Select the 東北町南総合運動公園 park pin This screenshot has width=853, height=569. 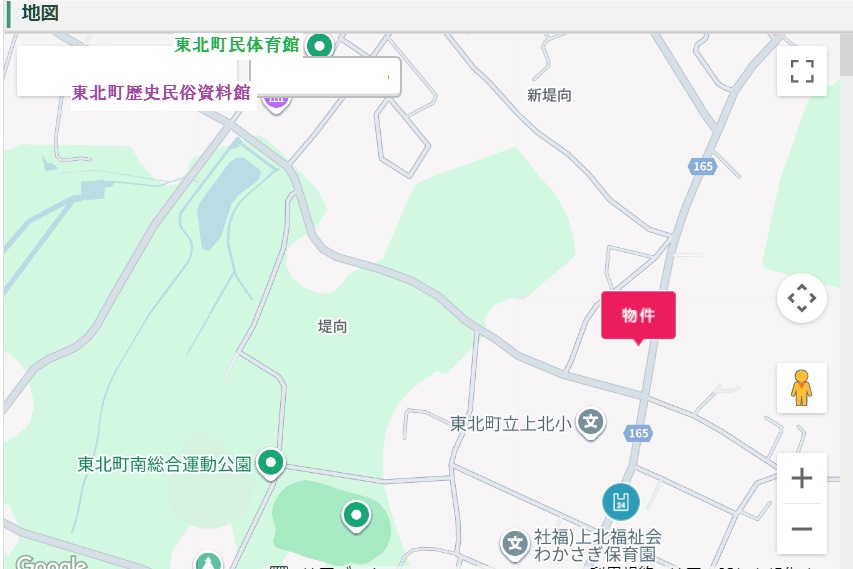[270, 463]
